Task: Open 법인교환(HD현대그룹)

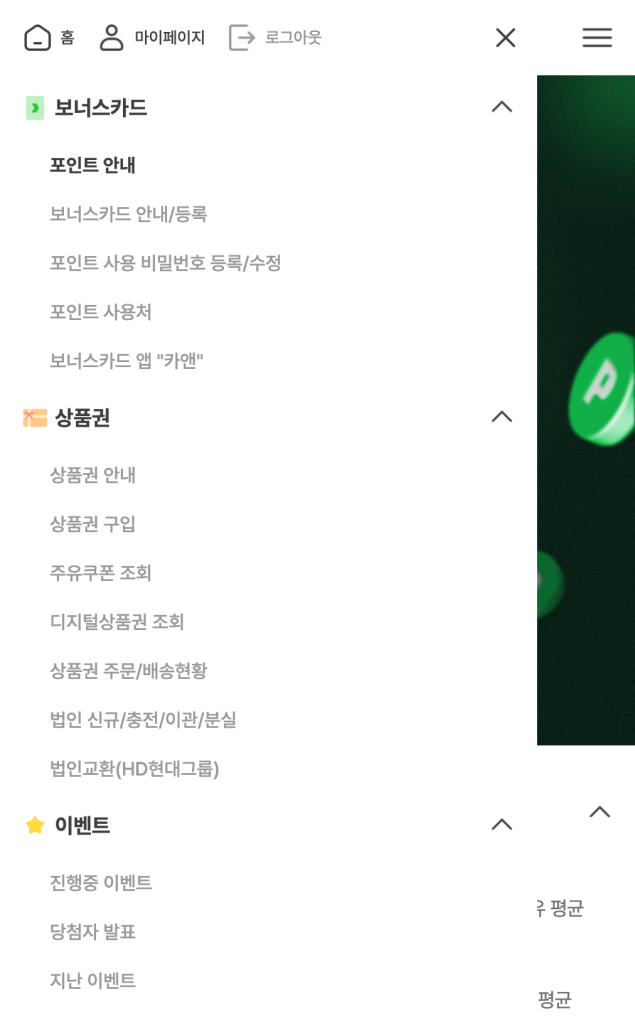Action: click(135, 769)
